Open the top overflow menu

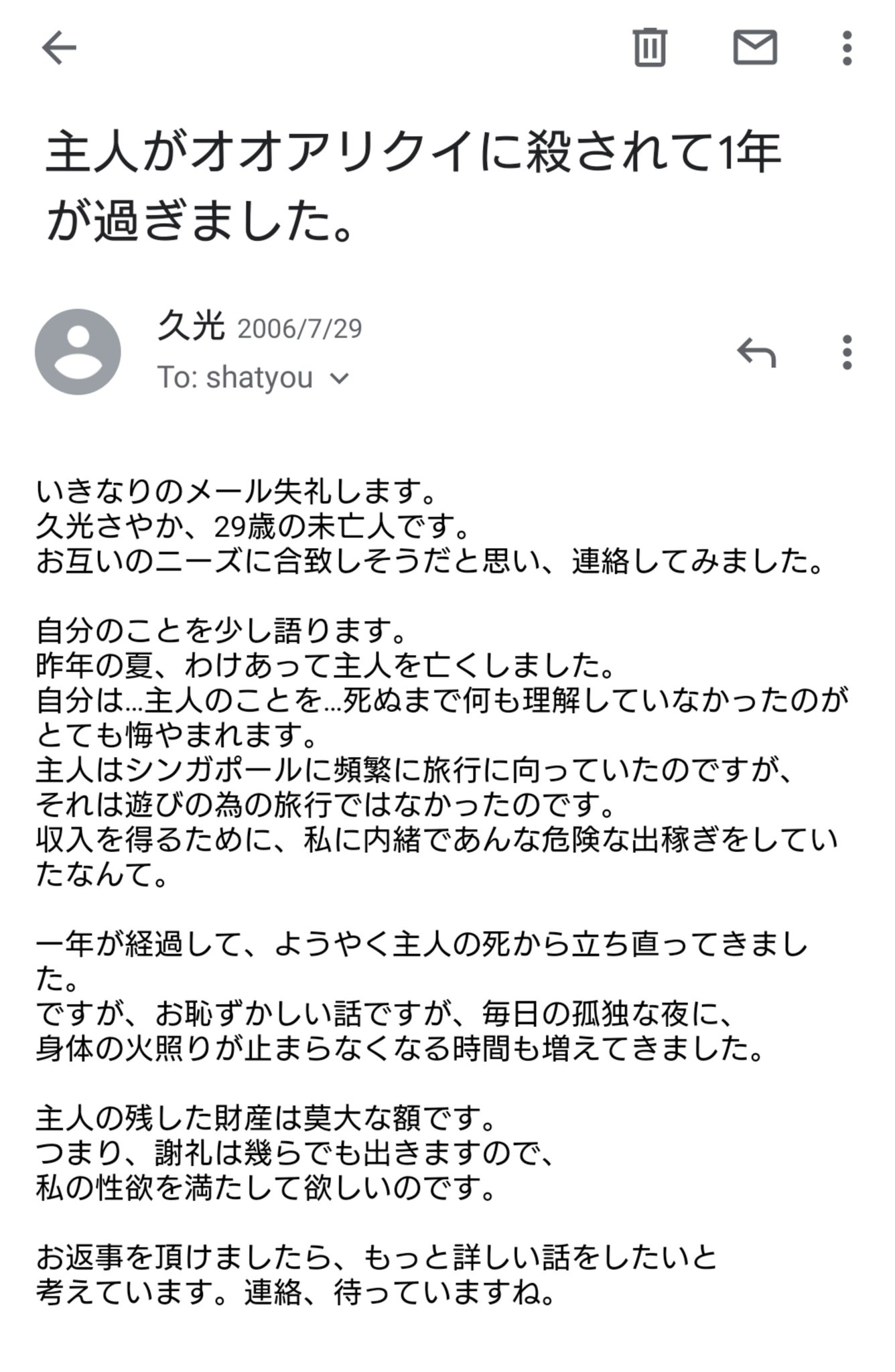tap(847, 48)
